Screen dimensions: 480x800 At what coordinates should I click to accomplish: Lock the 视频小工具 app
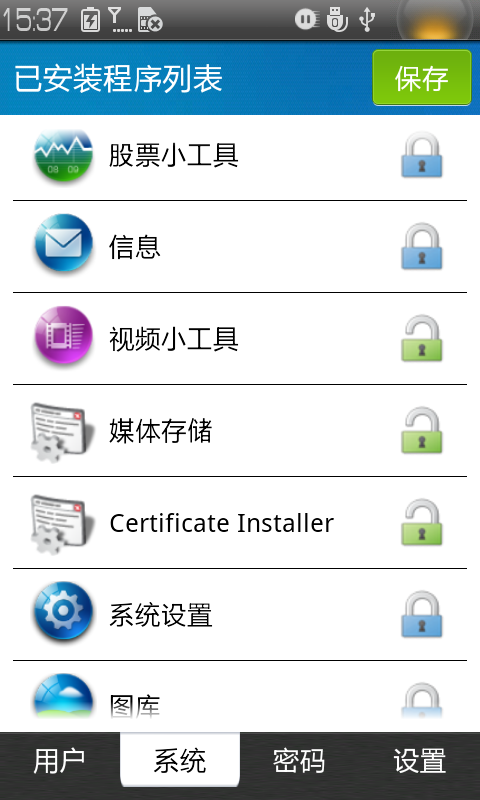pyautogui.click(x=421, y=338)
